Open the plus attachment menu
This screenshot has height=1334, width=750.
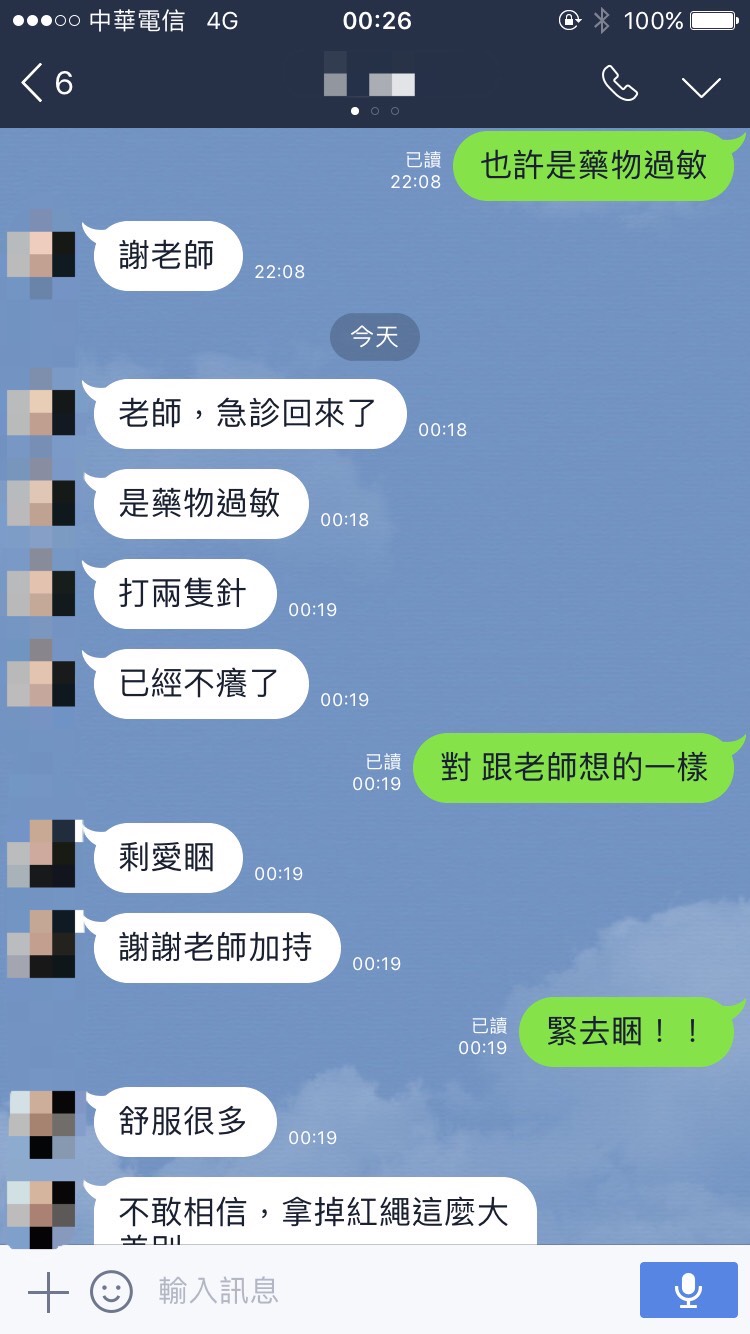(47, 1291)
